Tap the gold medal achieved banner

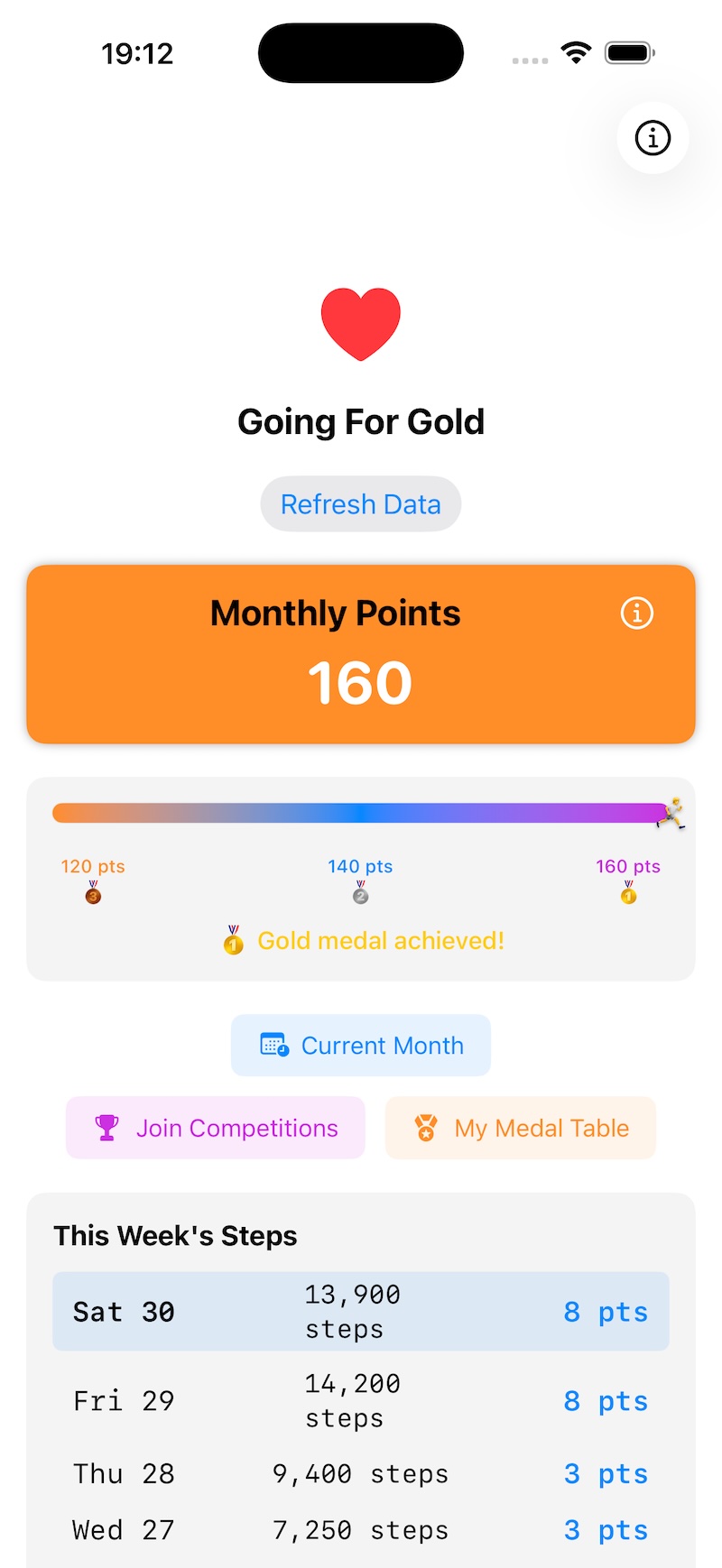click(x=361, y=940)
